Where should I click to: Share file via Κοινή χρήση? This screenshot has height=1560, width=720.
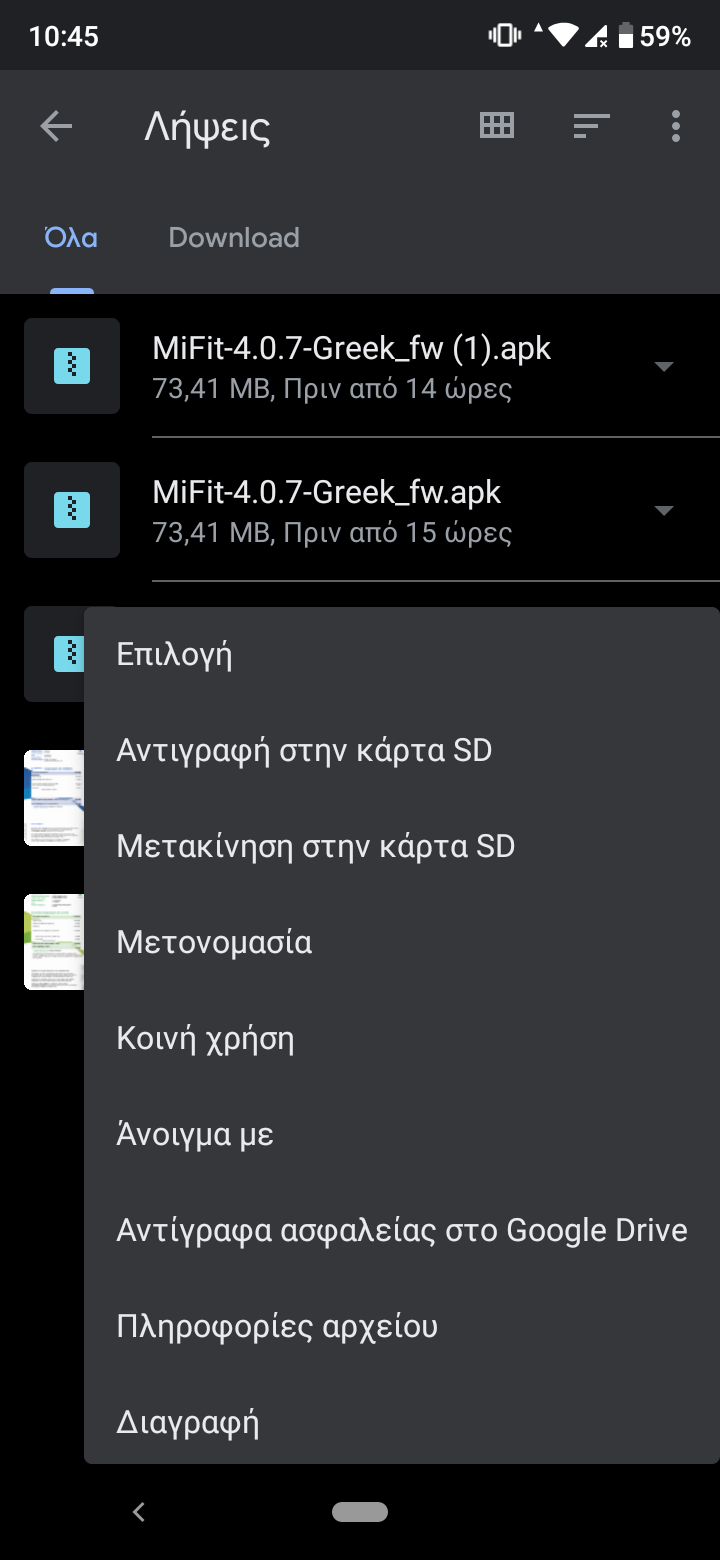coord(205,1039)
